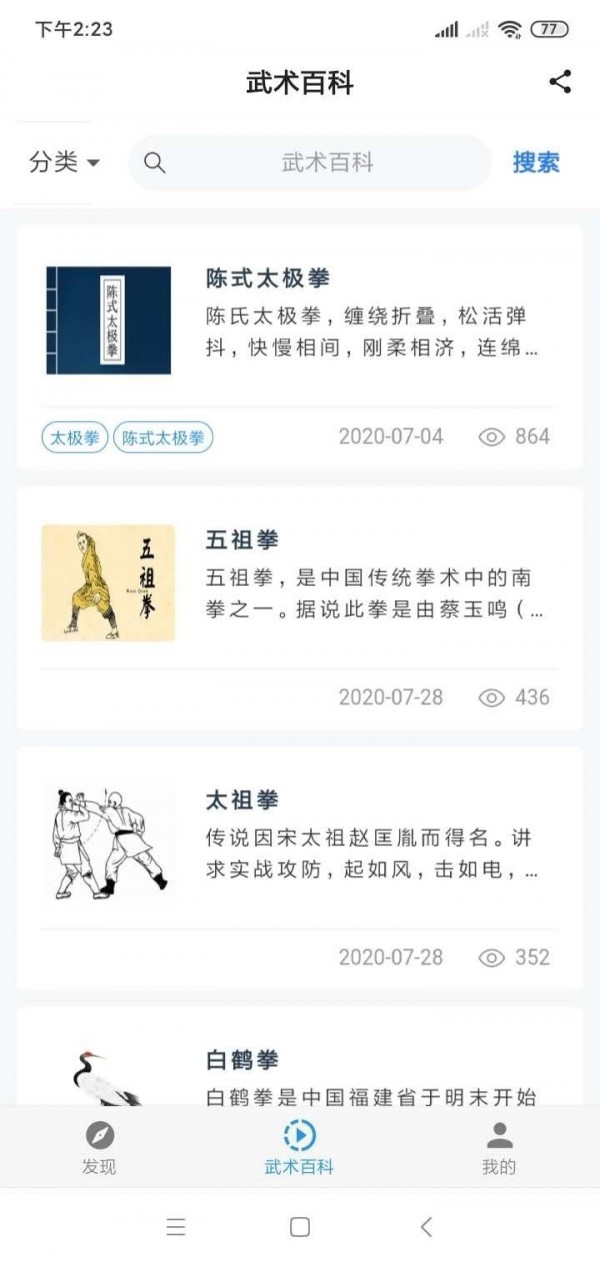Image resolution: width=600 pixels, height=1267 pixels.
Task: Switch to the 我的 tab
Action: 499,1147
